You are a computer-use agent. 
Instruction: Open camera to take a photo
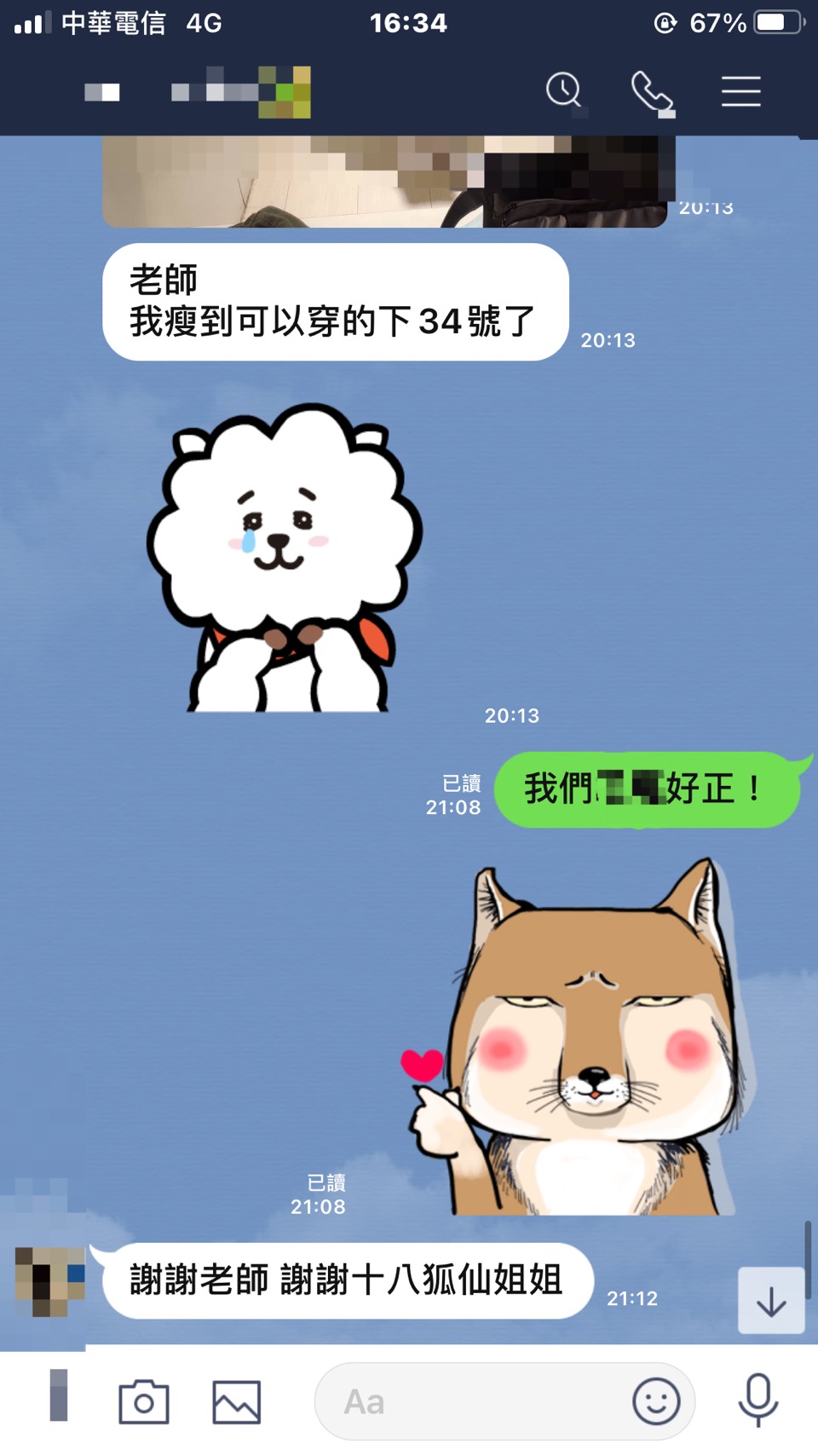(x=143, y=1401)
